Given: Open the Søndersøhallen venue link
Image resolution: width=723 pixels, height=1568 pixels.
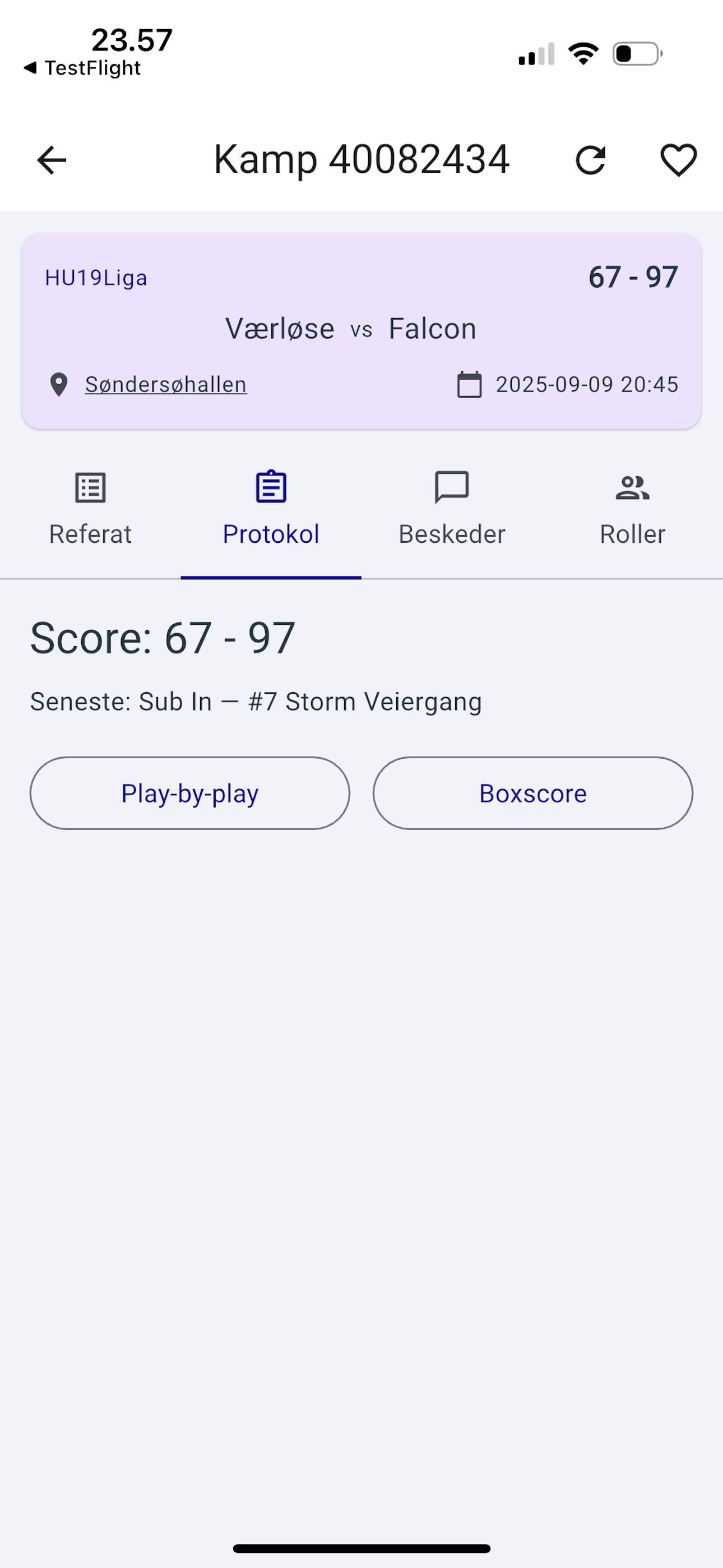Looking at the screenshot, I should (165, 384).
